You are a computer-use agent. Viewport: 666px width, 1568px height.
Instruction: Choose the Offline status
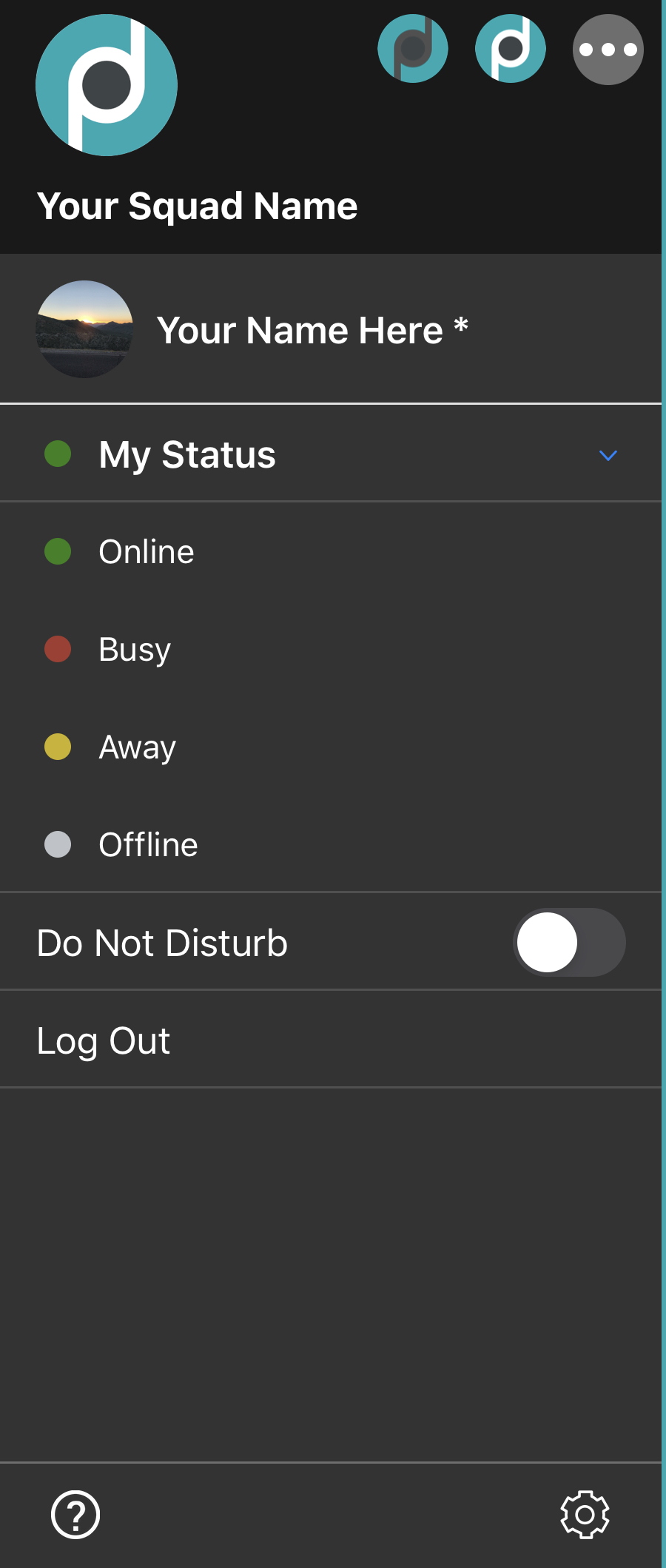(148, 845)
